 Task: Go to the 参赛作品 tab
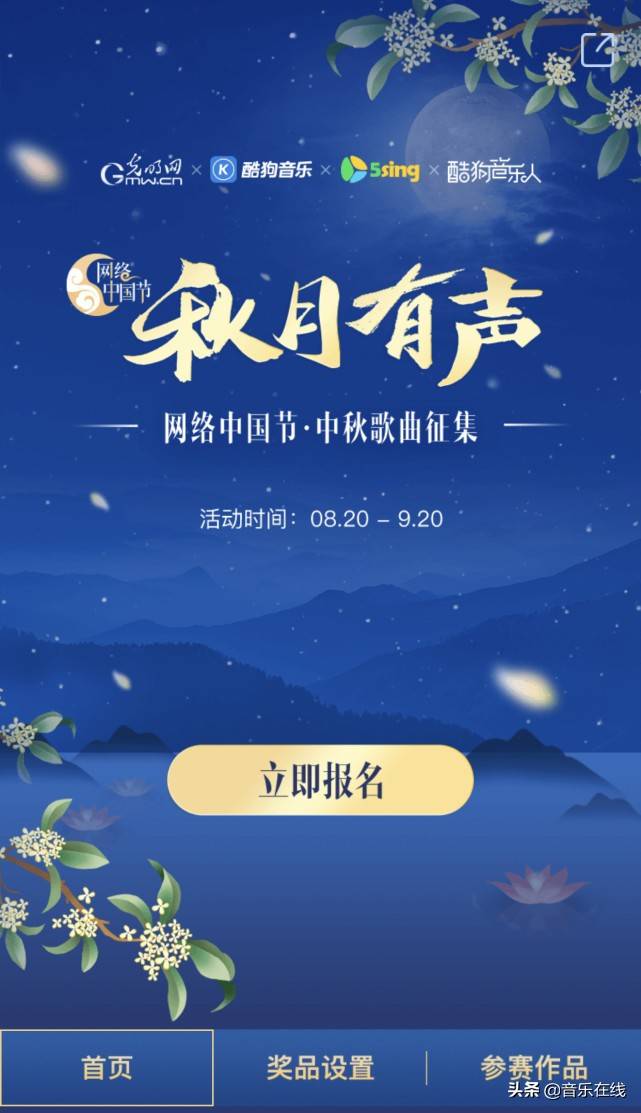click(x=533, y=1067)
